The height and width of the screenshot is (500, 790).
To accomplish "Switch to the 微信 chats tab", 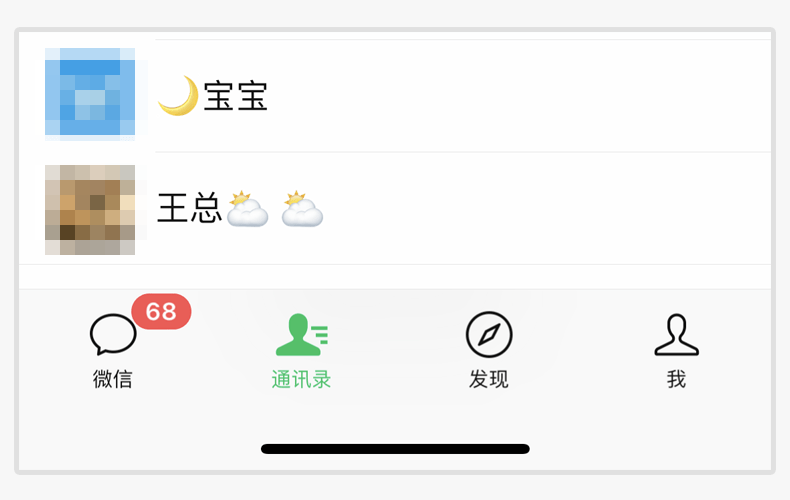I will click(x=113, y=350).
